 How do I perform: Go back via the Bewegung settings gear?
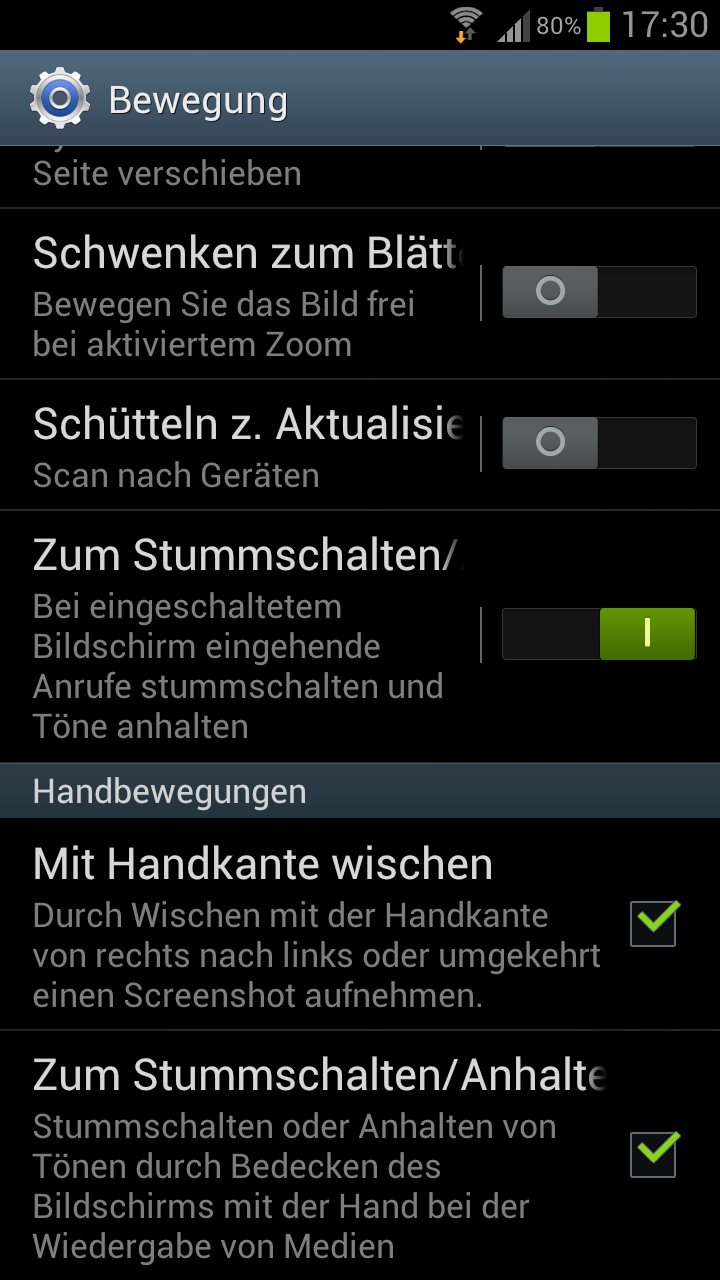coord(60,99)
